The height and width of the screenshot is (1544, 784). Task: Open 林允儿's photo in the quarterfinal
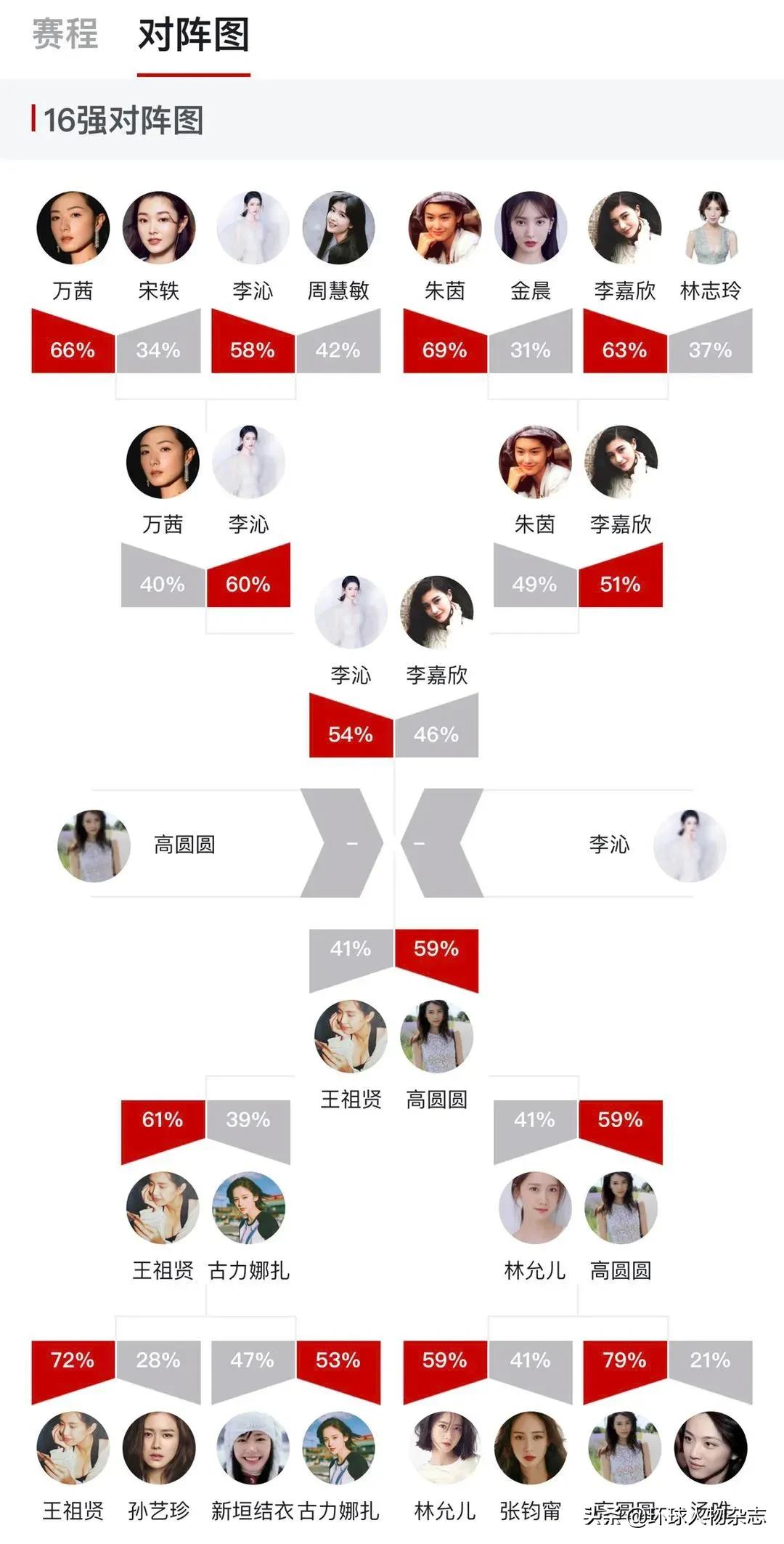tap(535, 1208)
